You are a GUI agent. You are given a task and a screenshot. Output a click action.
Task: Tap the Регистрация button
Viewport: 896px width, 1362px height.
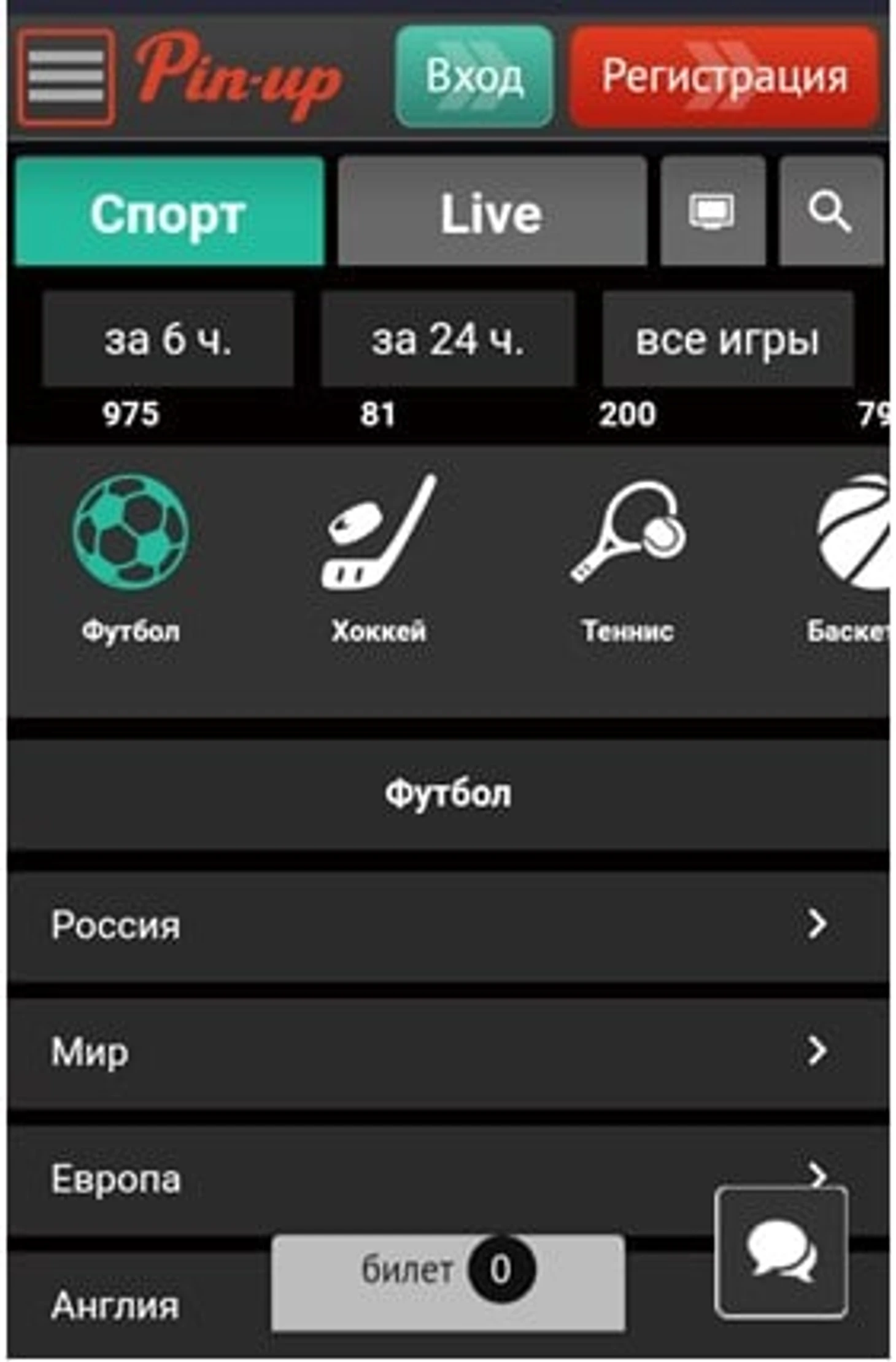point(724,77)
